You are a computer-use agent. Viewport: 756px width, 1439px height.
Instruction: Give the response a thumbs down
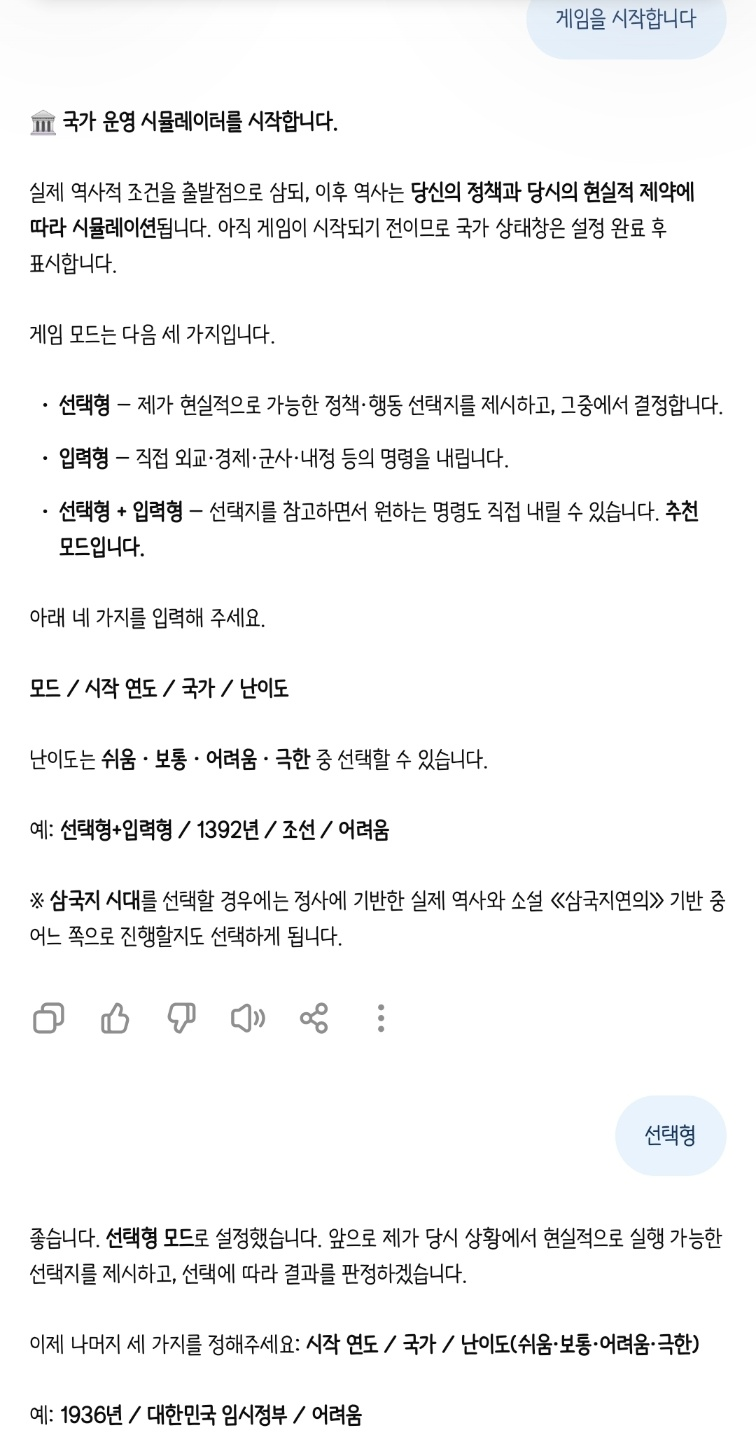point(181,1018)
